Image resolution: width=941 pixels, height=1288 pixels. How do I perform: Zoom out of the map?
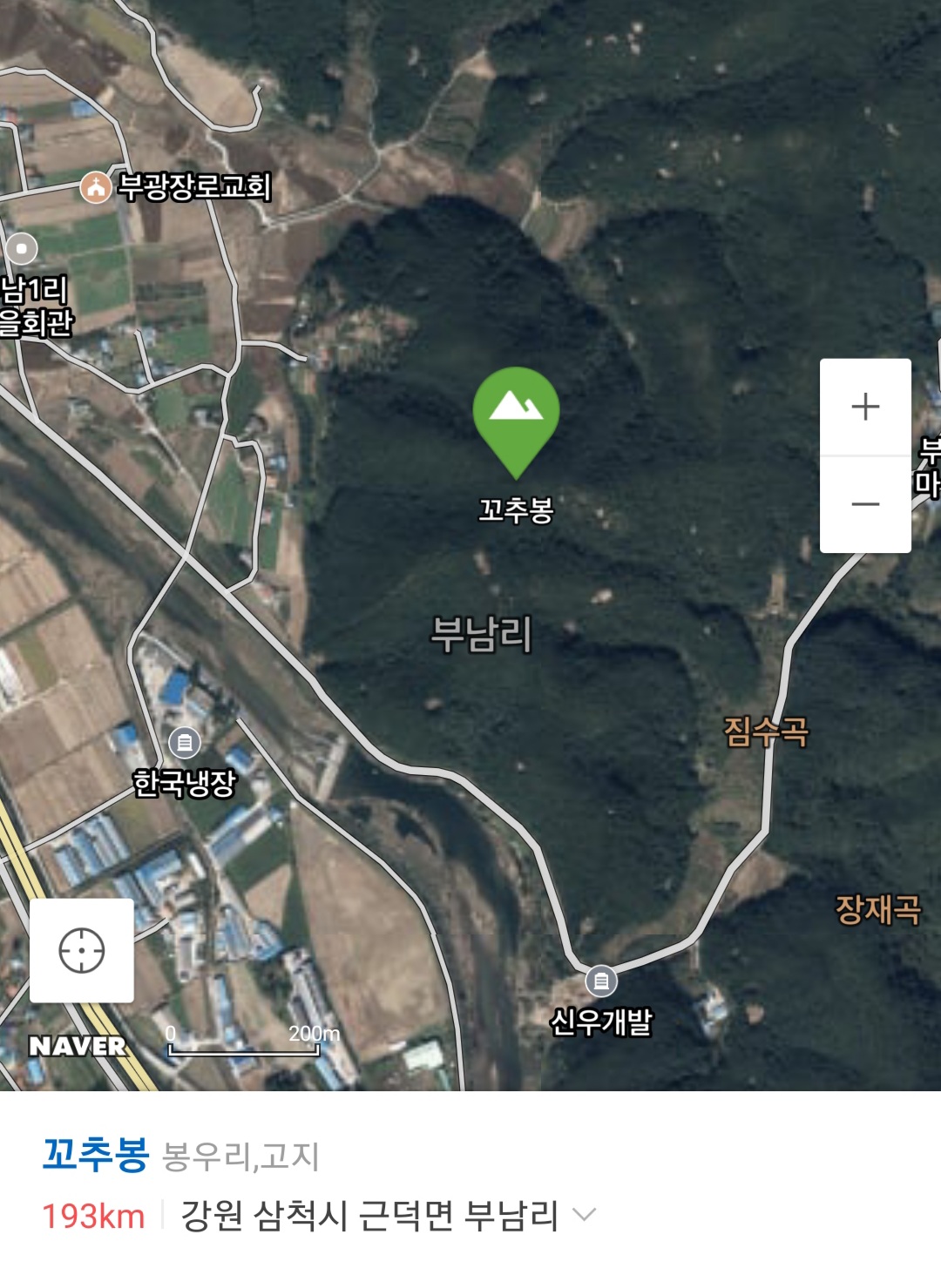[865, 504]
